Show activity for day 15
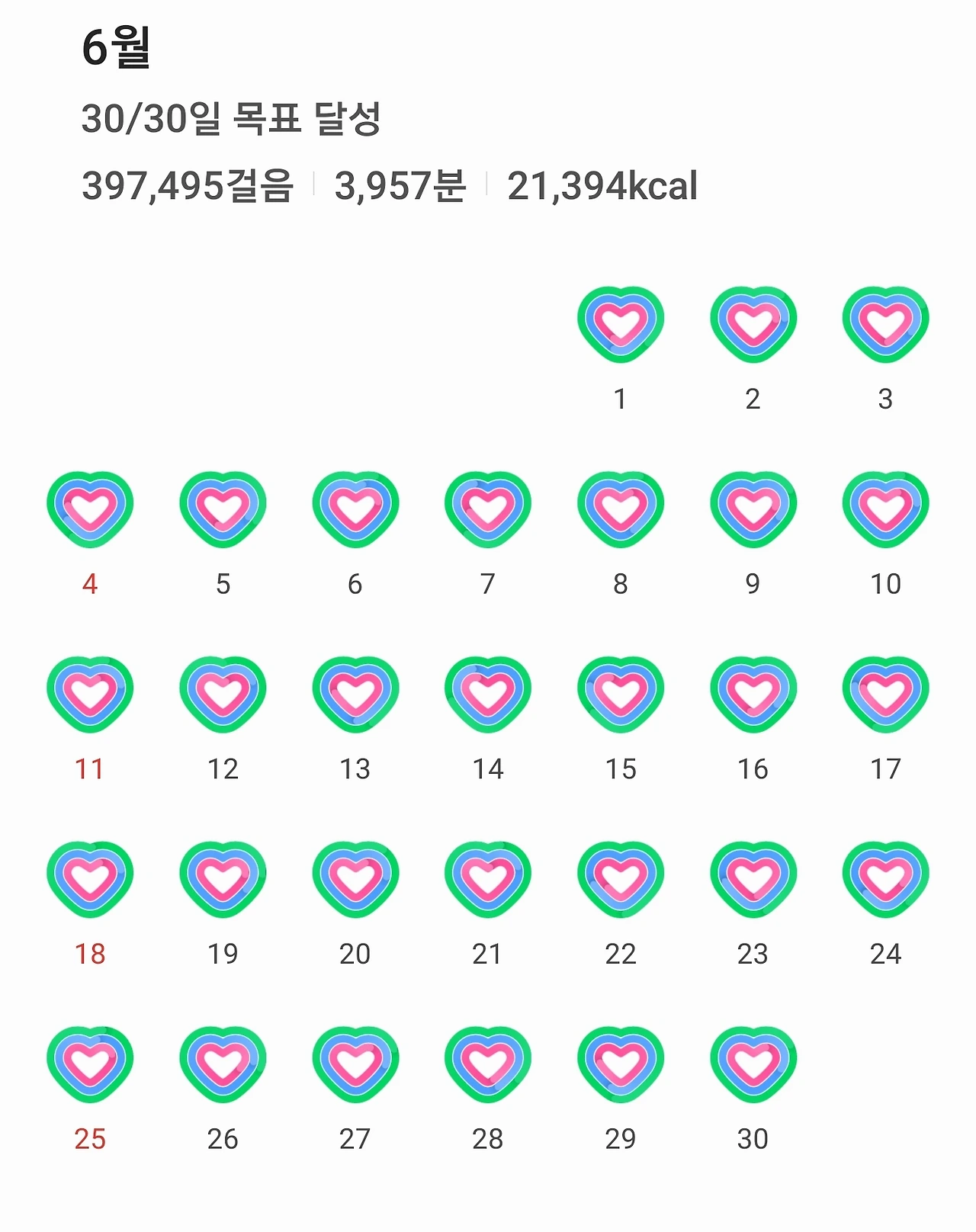Screen dimensions: 976x1232 point(620,694)
